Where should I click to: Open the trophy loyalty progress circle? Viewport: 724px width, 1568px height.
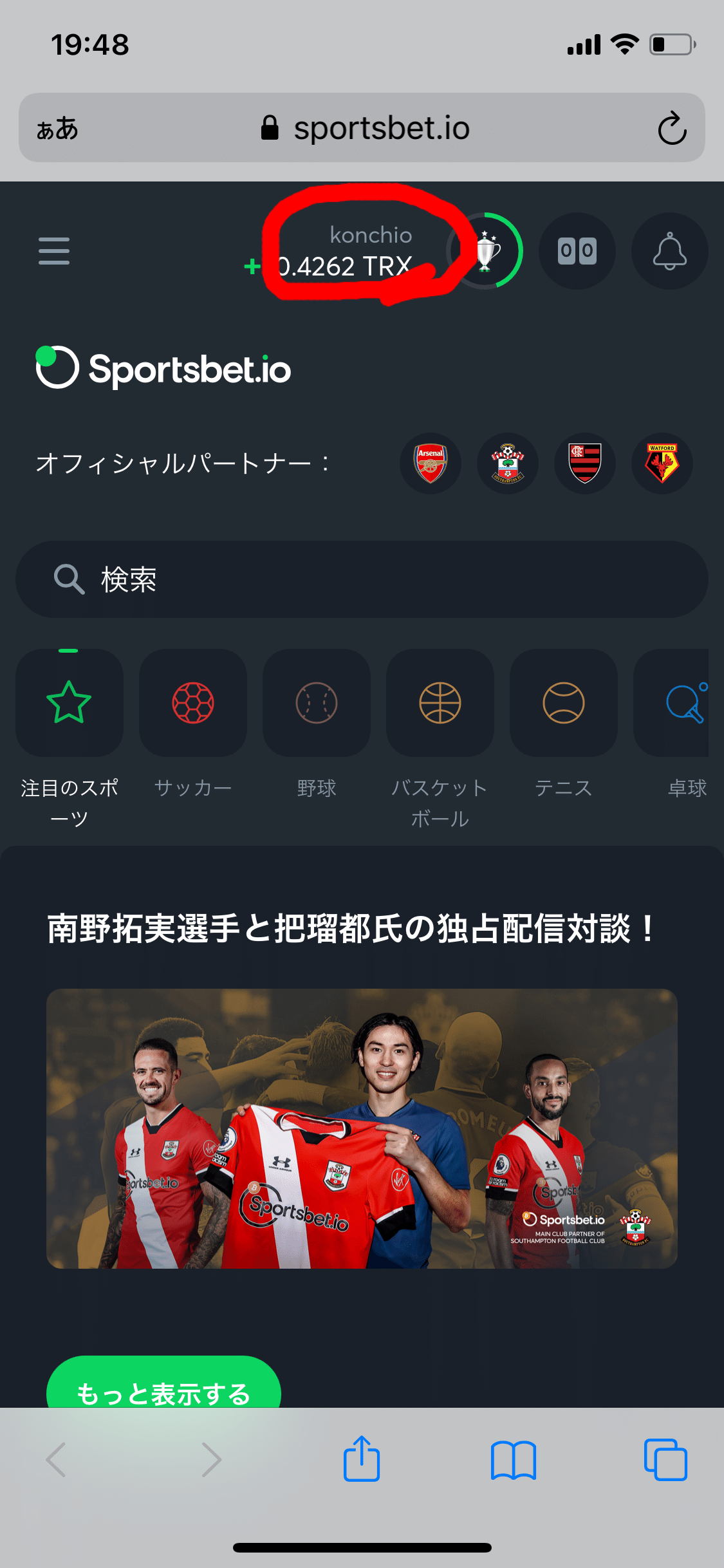(487, 251)
